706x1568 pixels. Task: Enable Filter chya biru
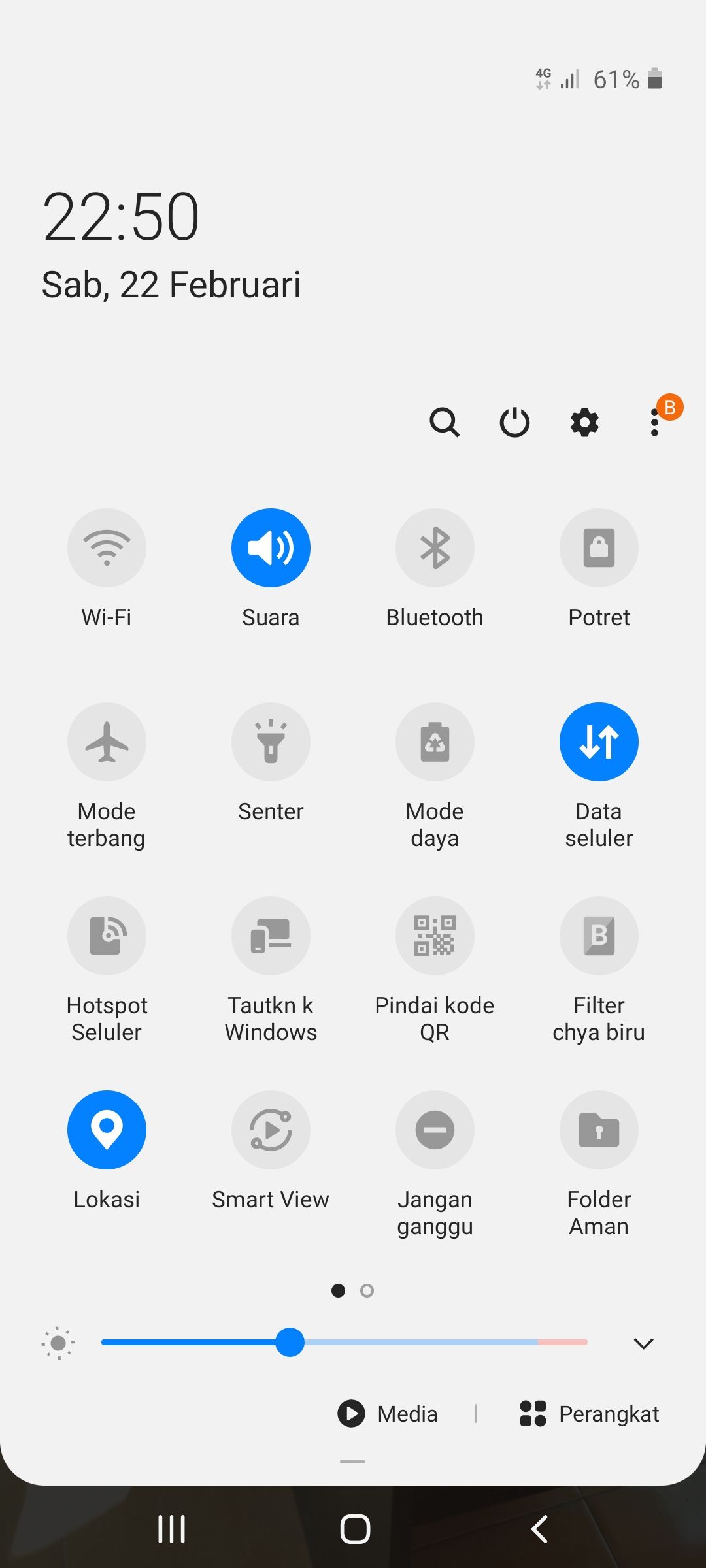pos(599,936)
